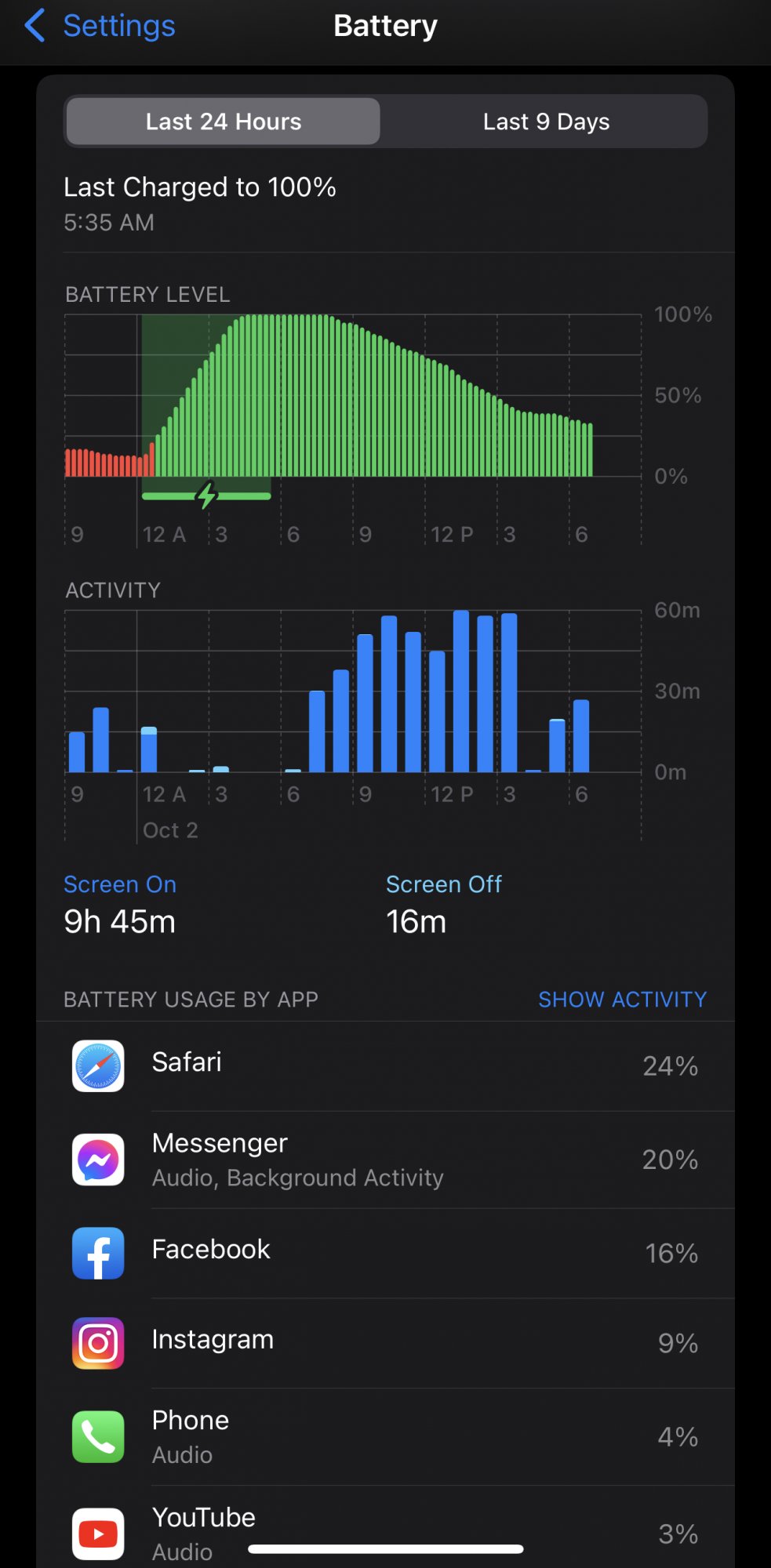Switch to Last 9 Days view
771x1568 pixels.
click(546, 122)
